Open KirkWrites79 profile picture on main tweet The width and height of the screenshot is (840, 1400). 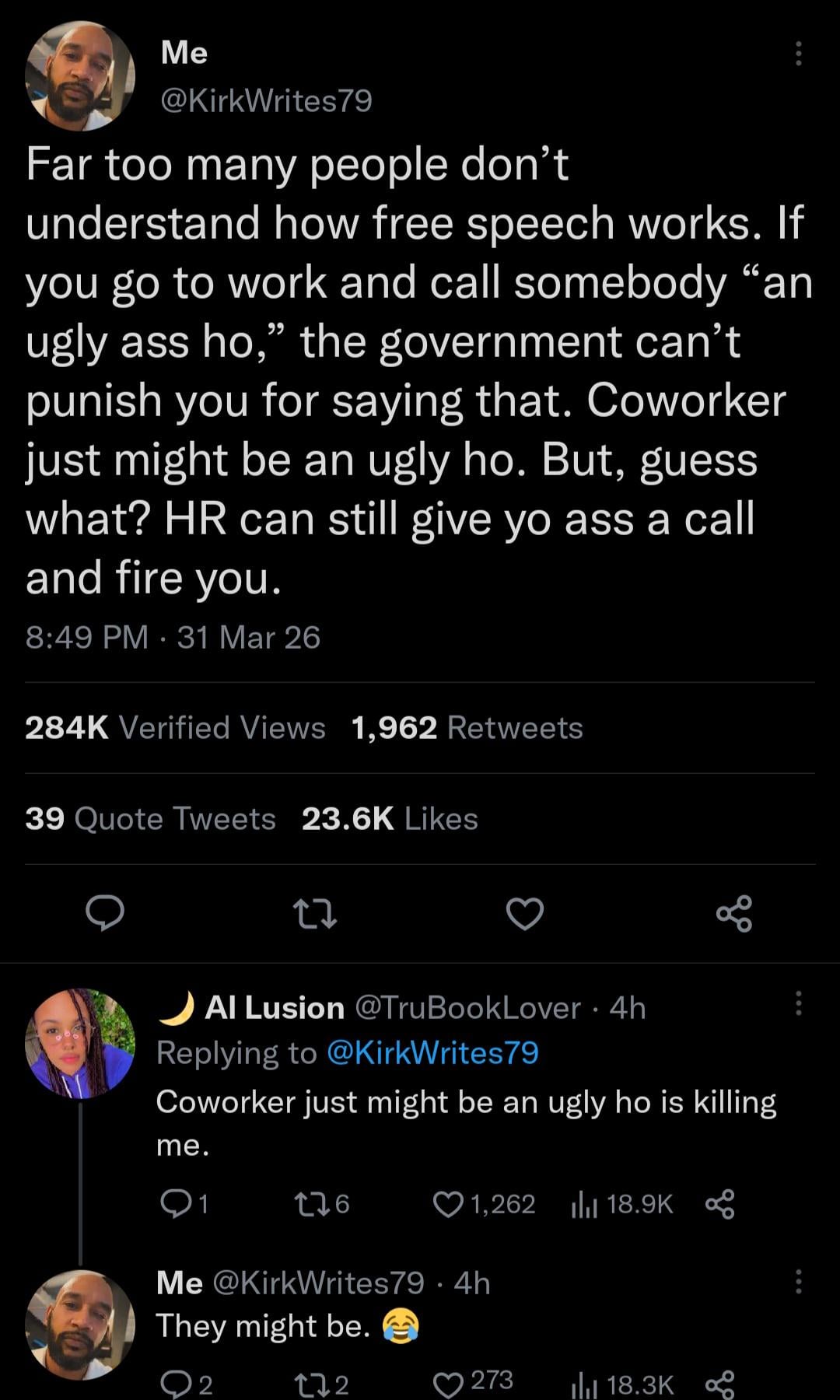tap(80, 75)
